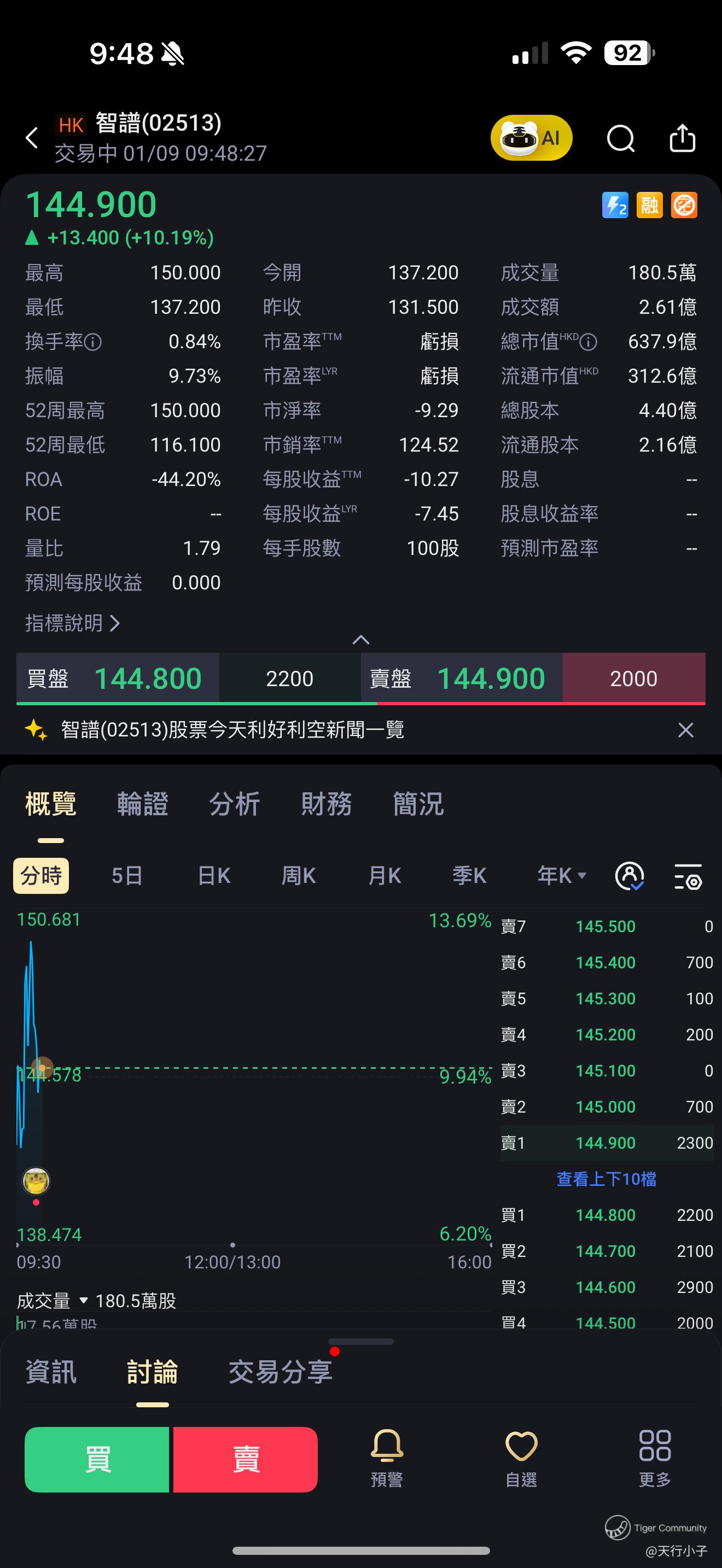Tap the green 買 buy button
722x1568 pixels.
tap(97, 1460)
